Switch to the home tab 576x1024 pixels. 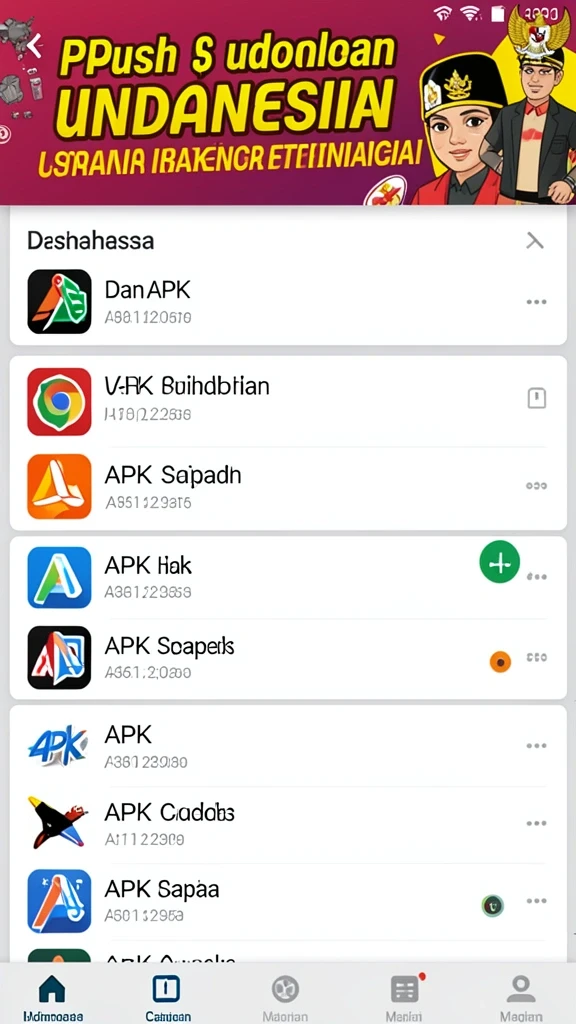tap(52, 997)
